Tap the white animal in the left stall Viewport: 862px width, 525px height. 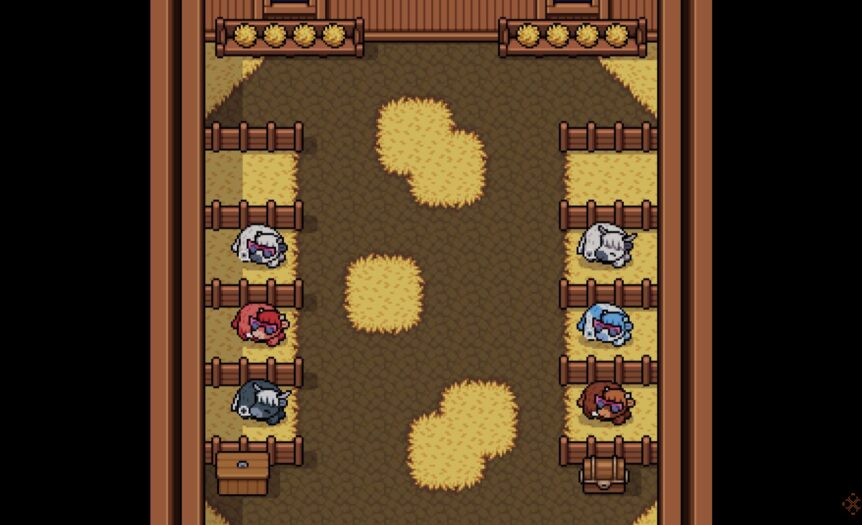pos(260,245)
